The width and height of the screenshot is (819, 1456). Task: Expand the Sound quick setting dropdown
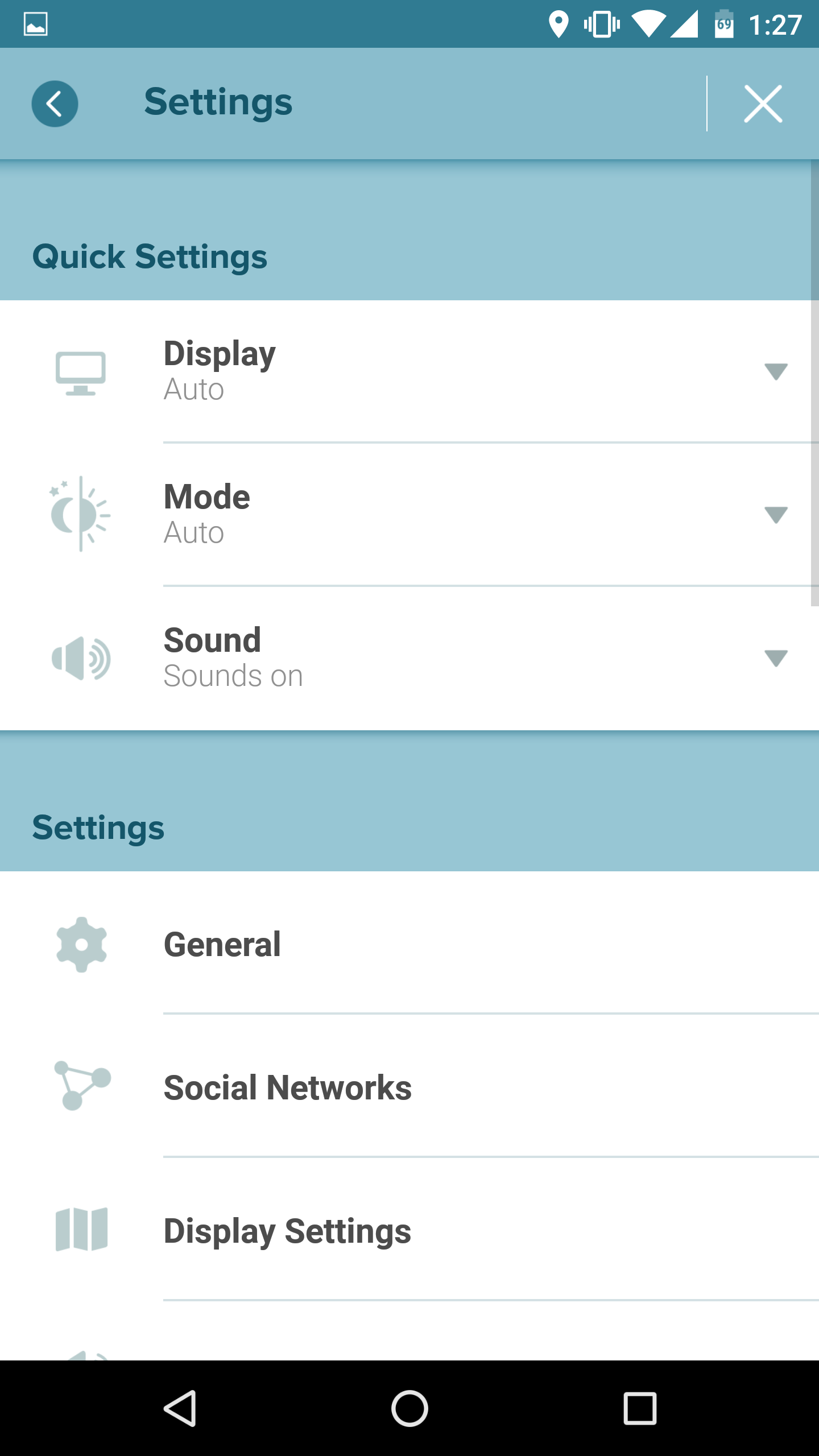point(775,658)
